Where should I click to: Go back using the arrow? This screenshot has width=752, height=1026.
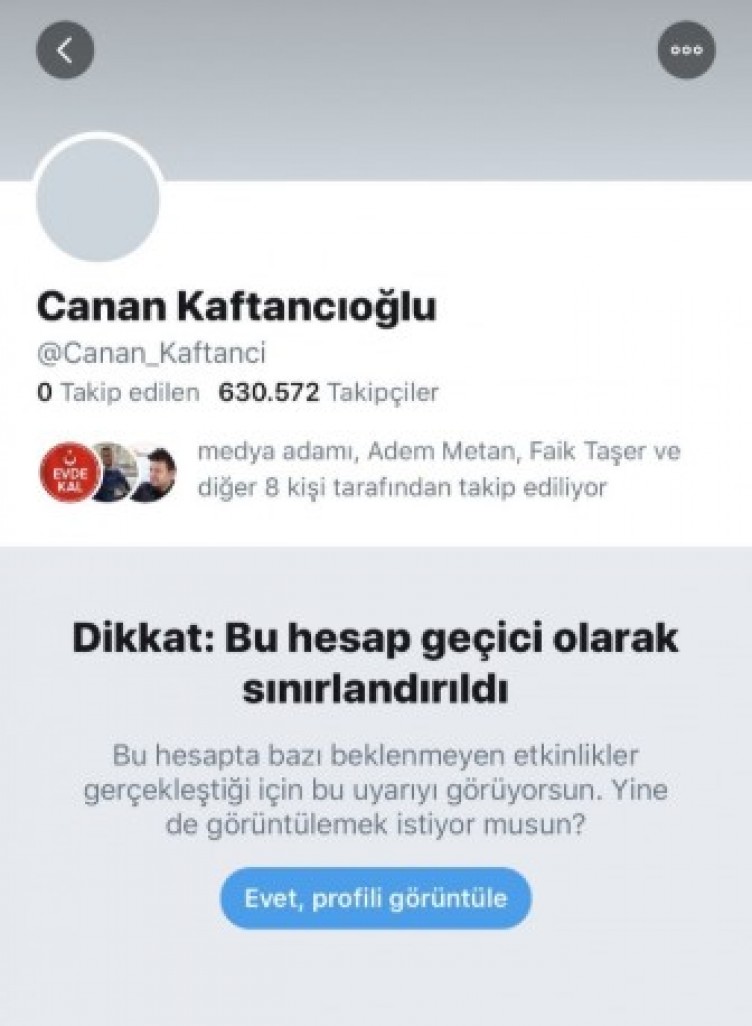(x=65, y=51)
